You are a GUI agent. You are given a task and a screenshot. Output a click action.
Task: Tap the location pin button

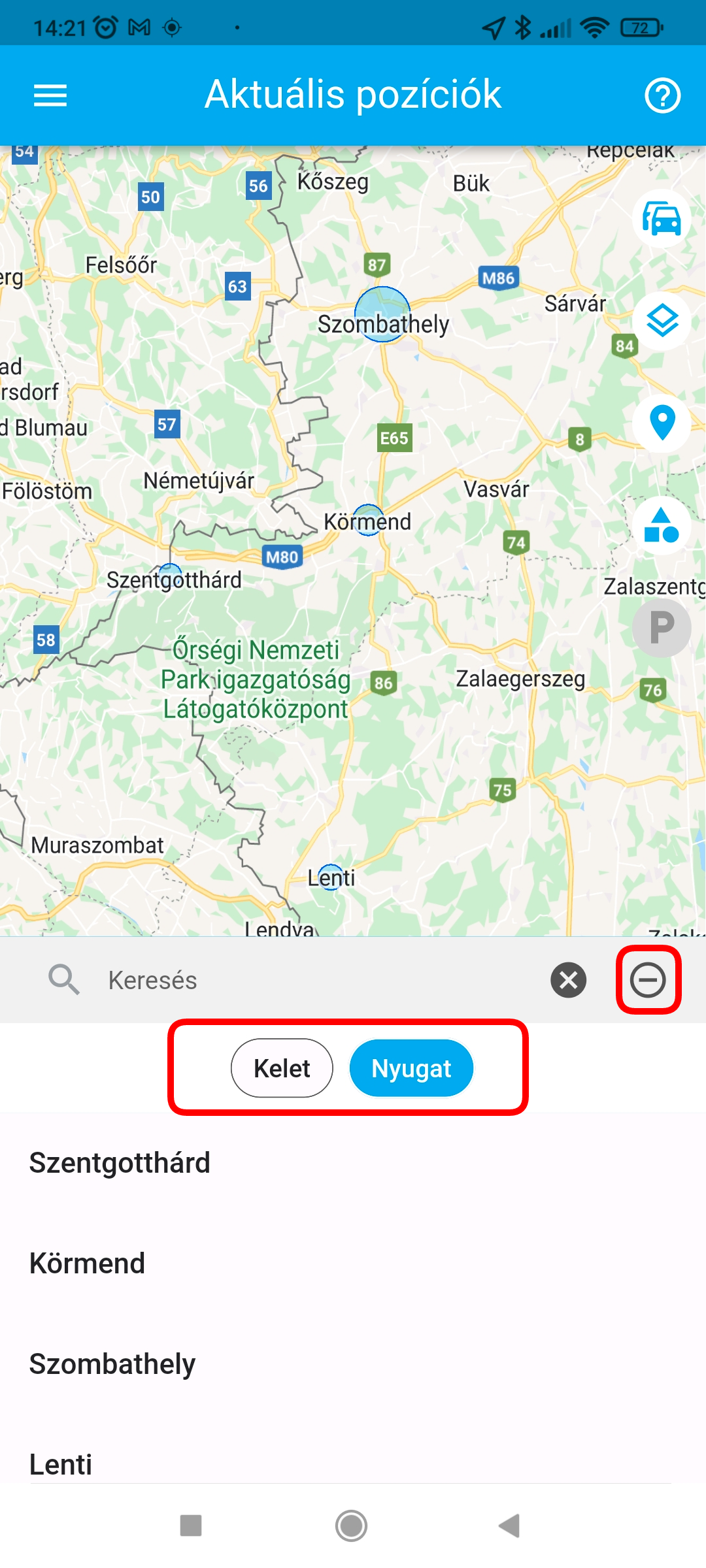[x=662, y=423]
